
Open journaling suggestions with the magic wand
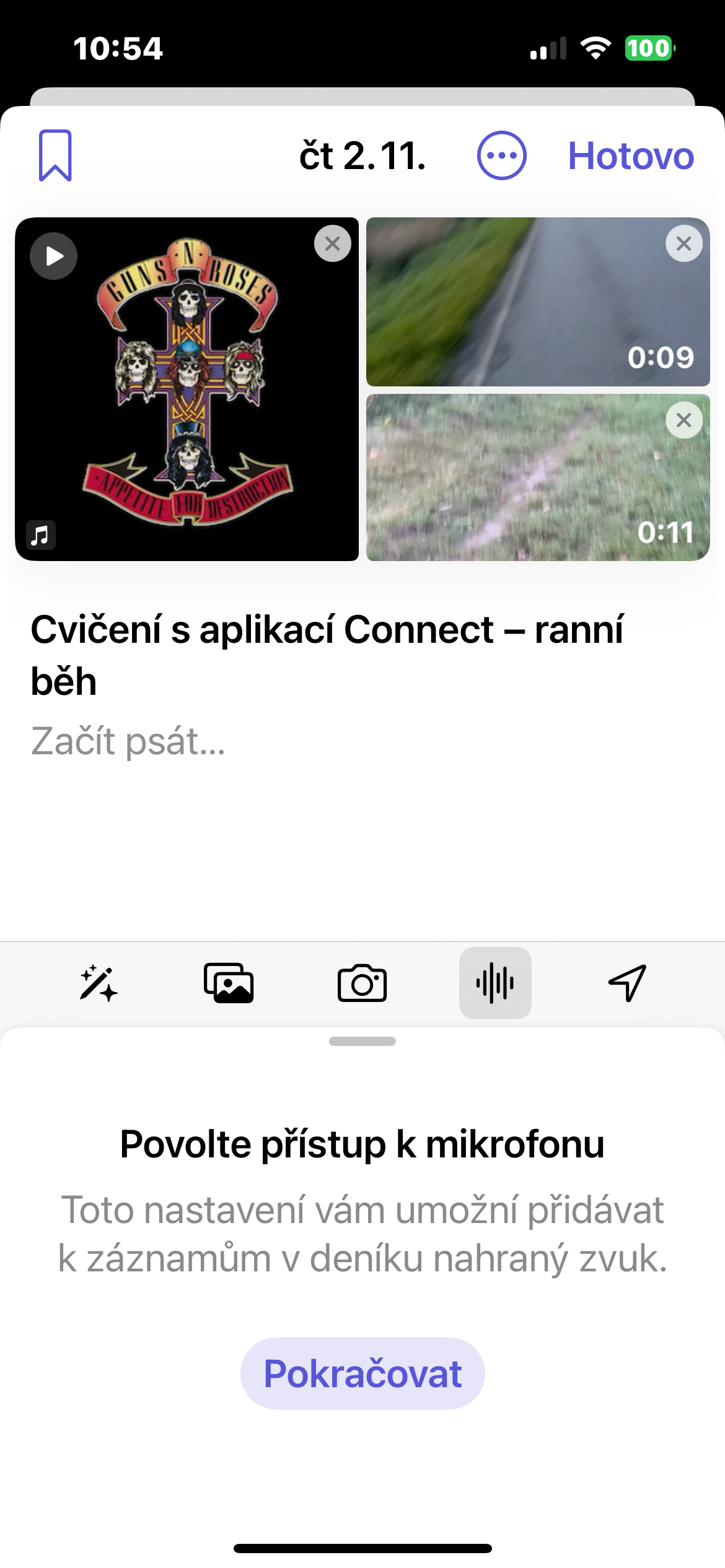98,983
